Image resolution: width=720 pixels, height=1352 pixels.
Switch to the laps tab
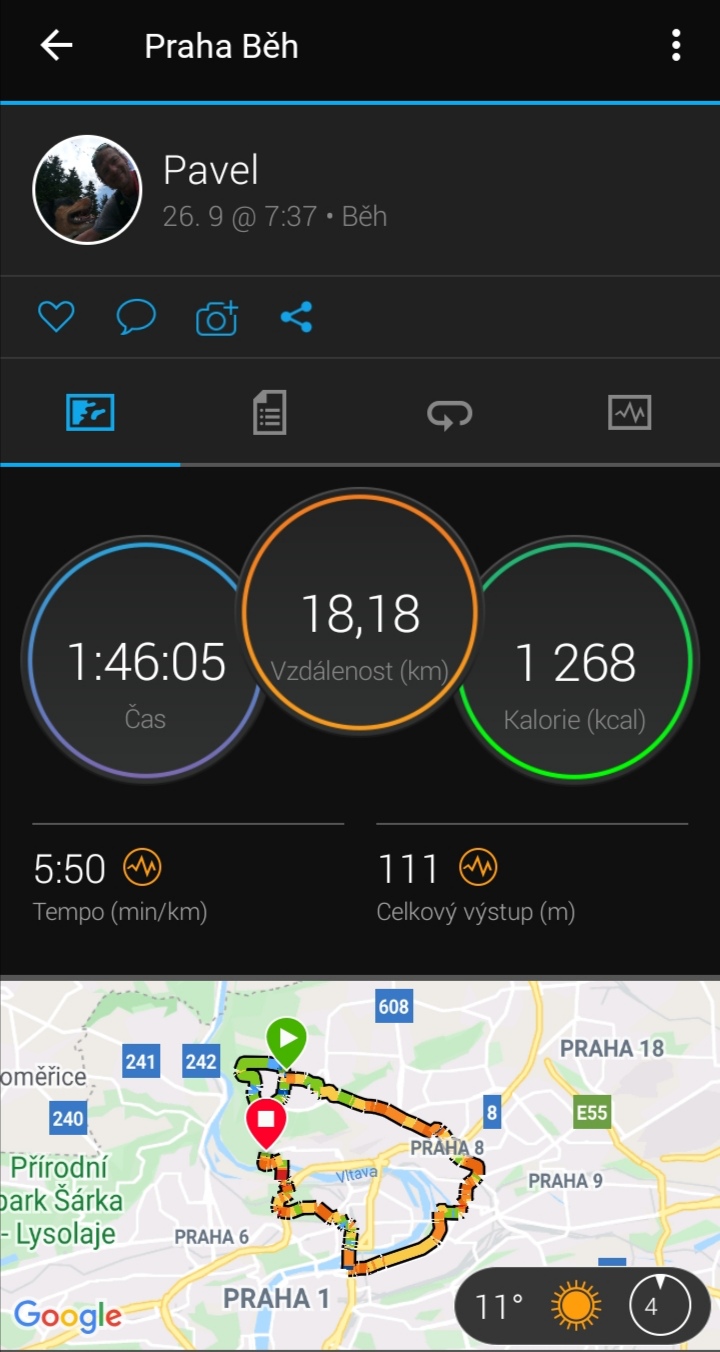450,413
